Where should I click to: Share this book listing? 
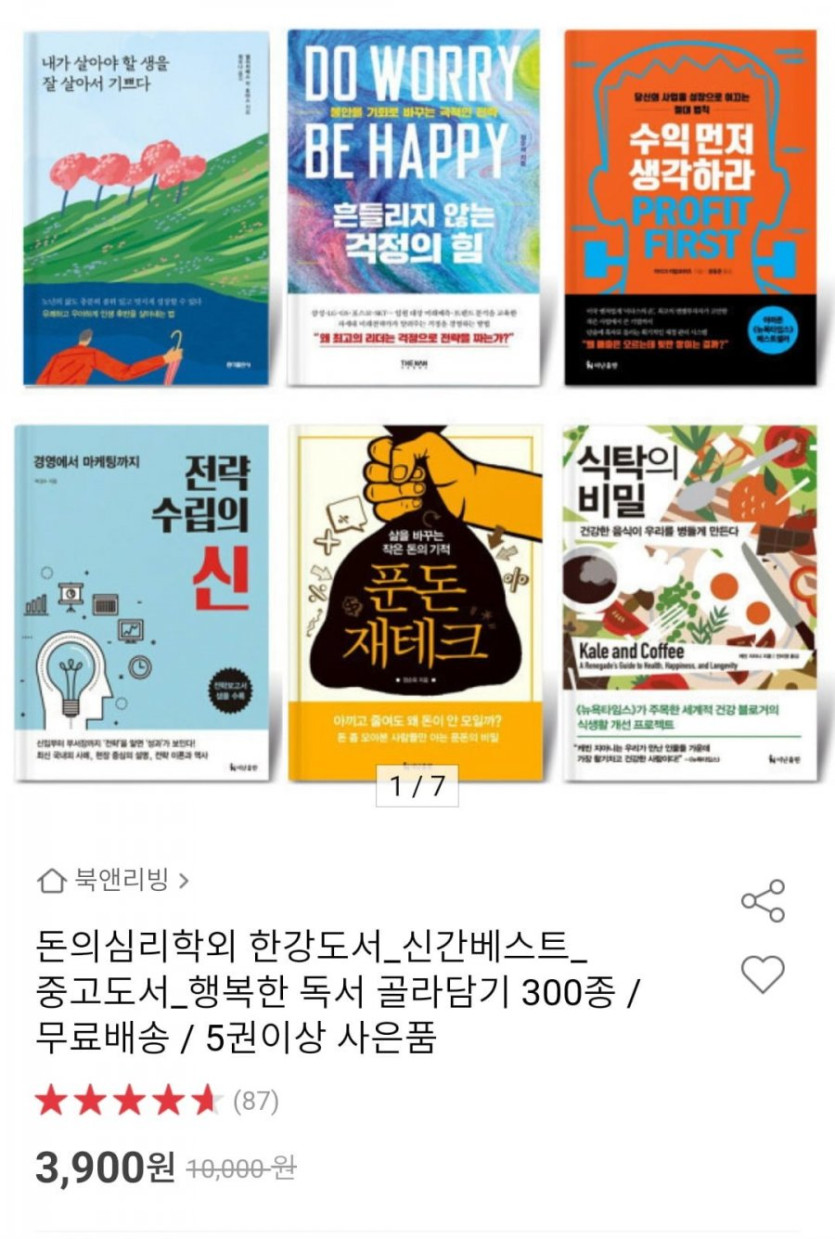(x=763, y=901)
